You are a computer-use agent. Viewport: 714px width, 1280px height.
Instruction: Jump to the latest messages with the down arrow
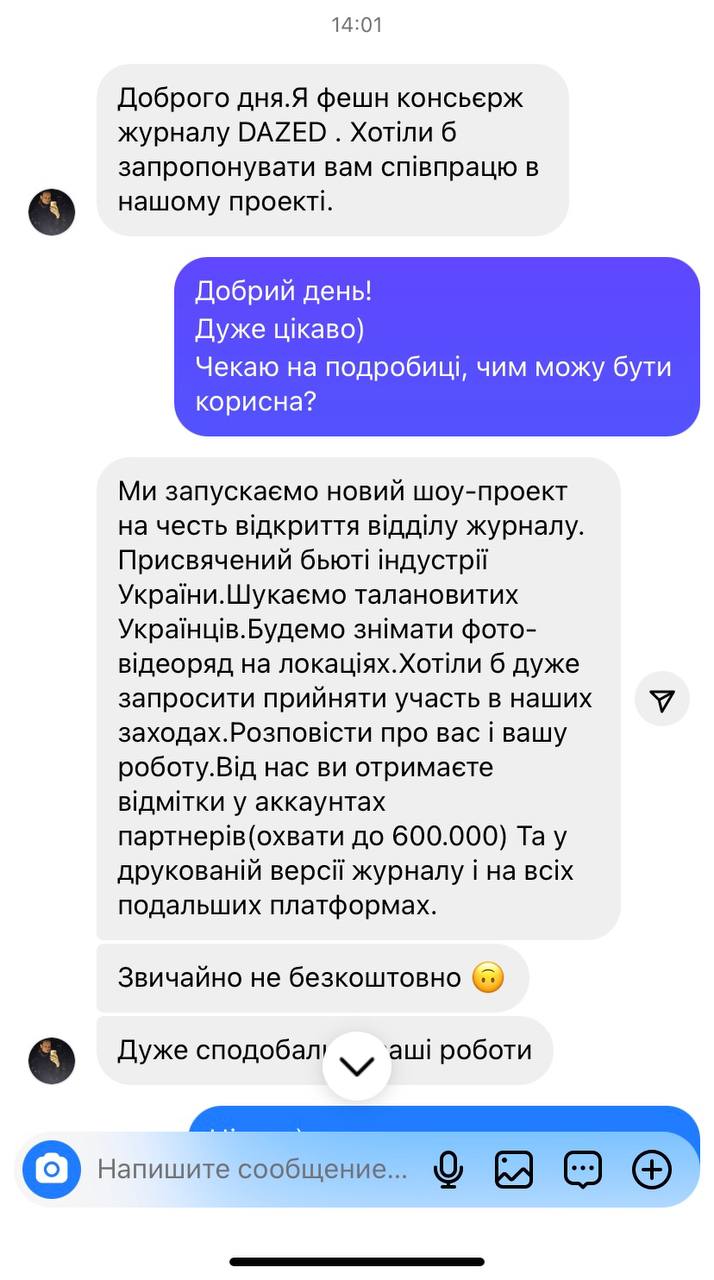point(357,1066)
